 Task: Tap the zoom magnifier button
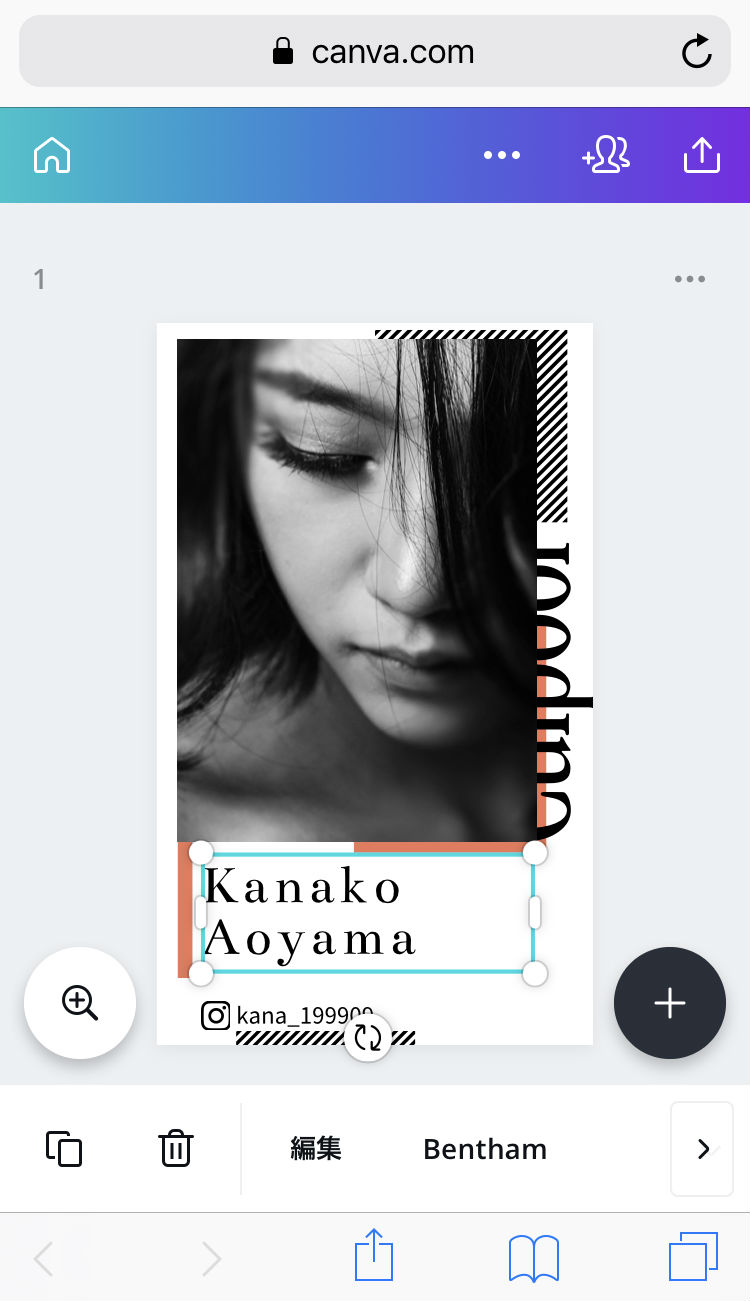80,1002
